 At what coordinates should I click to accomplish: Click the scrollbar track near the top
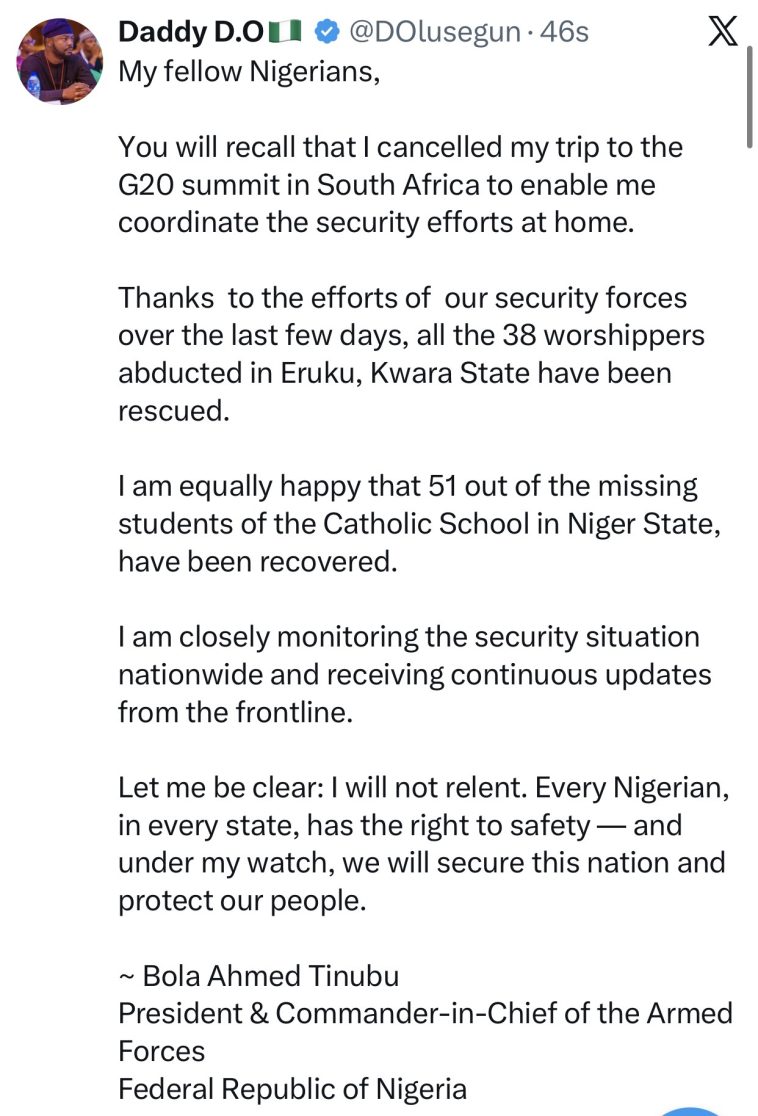(749, 70)
